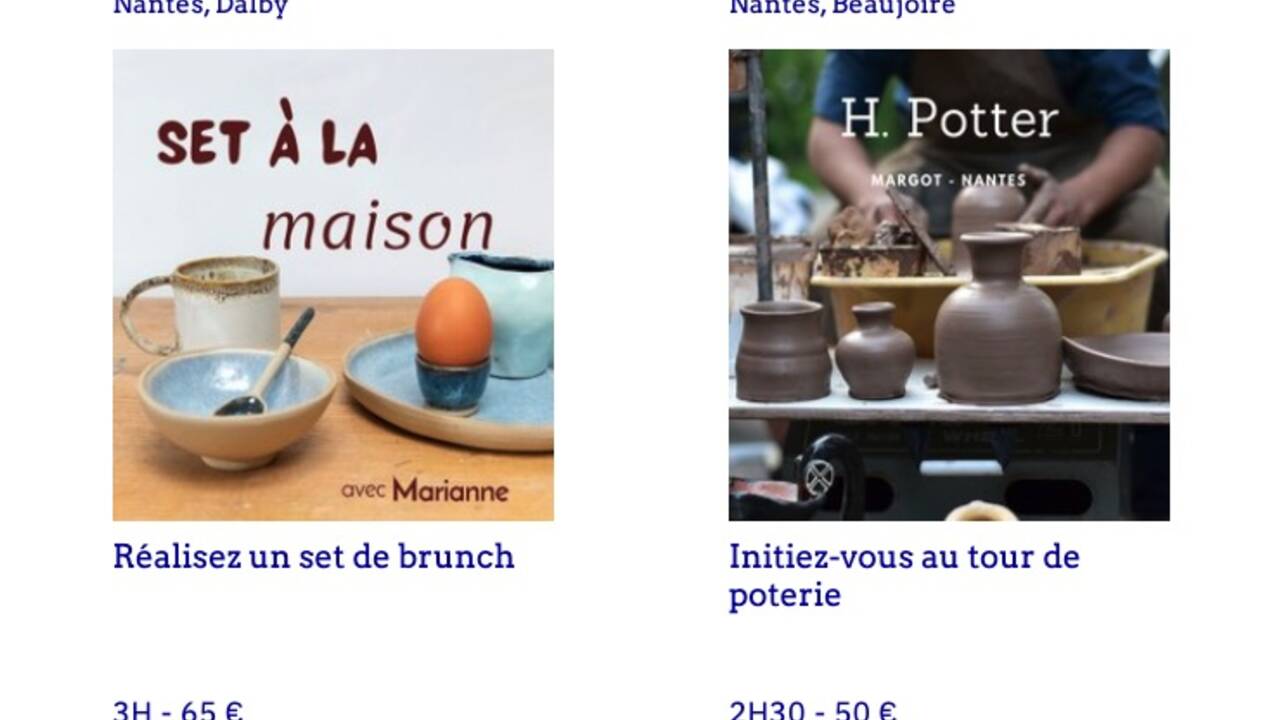Open the Set à la maison workshop image
Screen dimensions: 1280x720
click(333, 285)
